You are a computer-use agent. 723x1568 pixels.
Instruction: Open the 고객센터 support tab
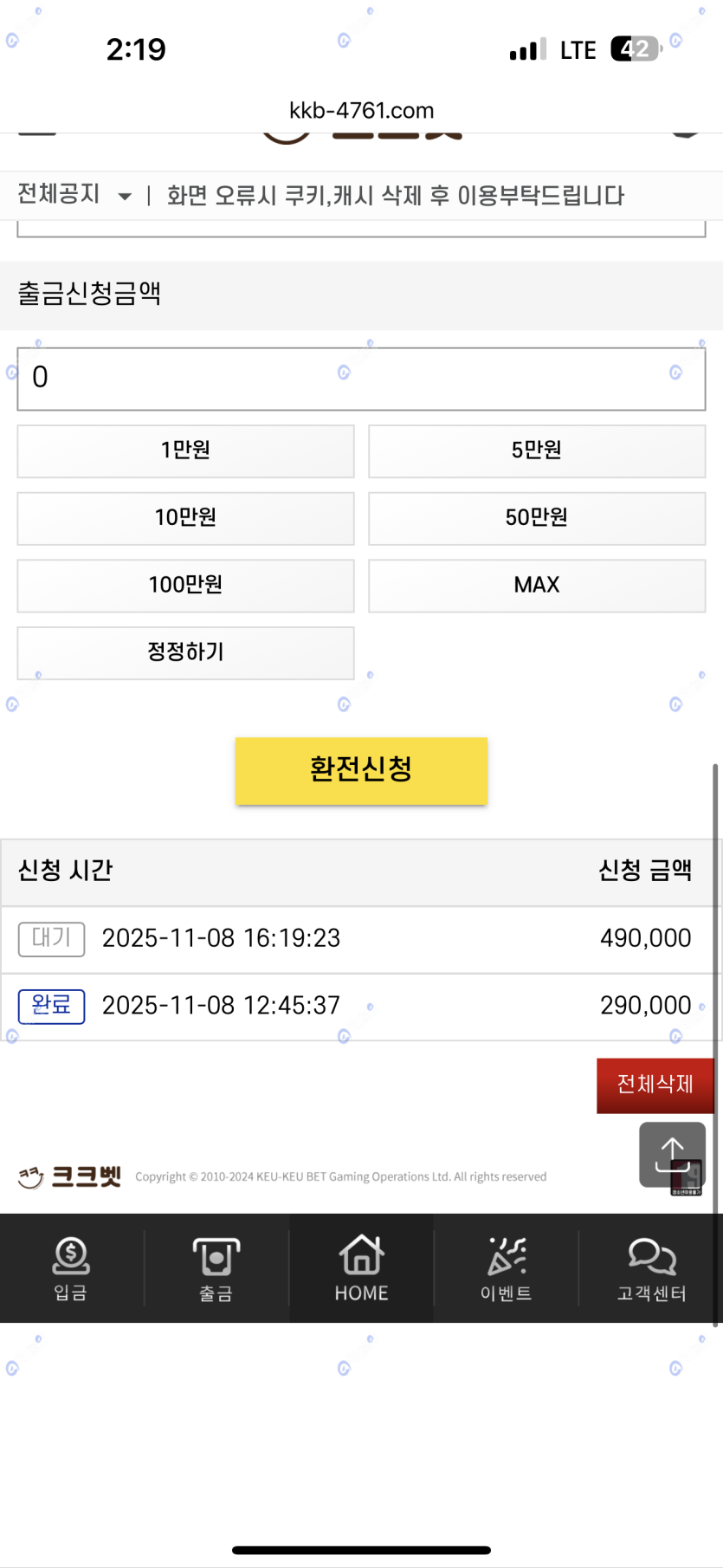651,1268
